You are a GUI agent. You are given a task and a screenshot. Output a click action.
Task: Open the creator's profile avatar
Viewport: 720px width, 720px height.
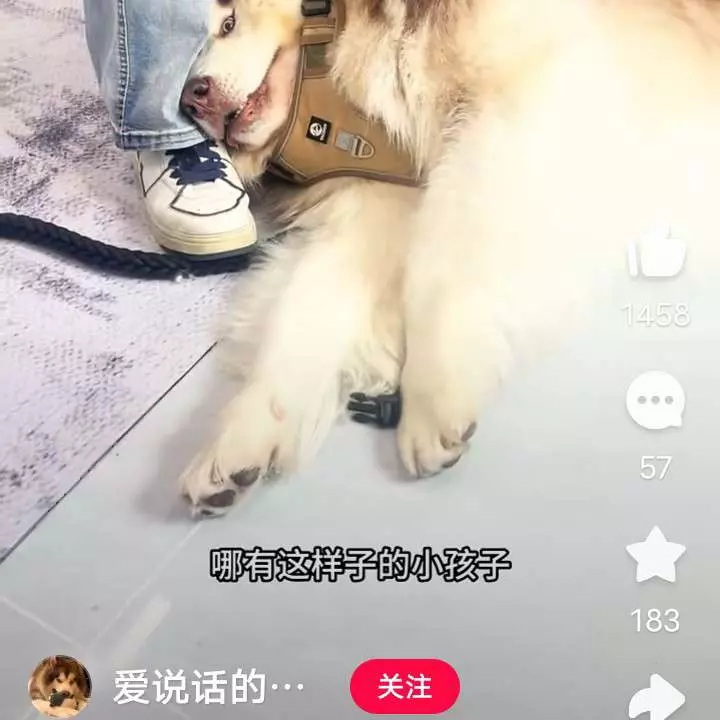coord(59,687)
